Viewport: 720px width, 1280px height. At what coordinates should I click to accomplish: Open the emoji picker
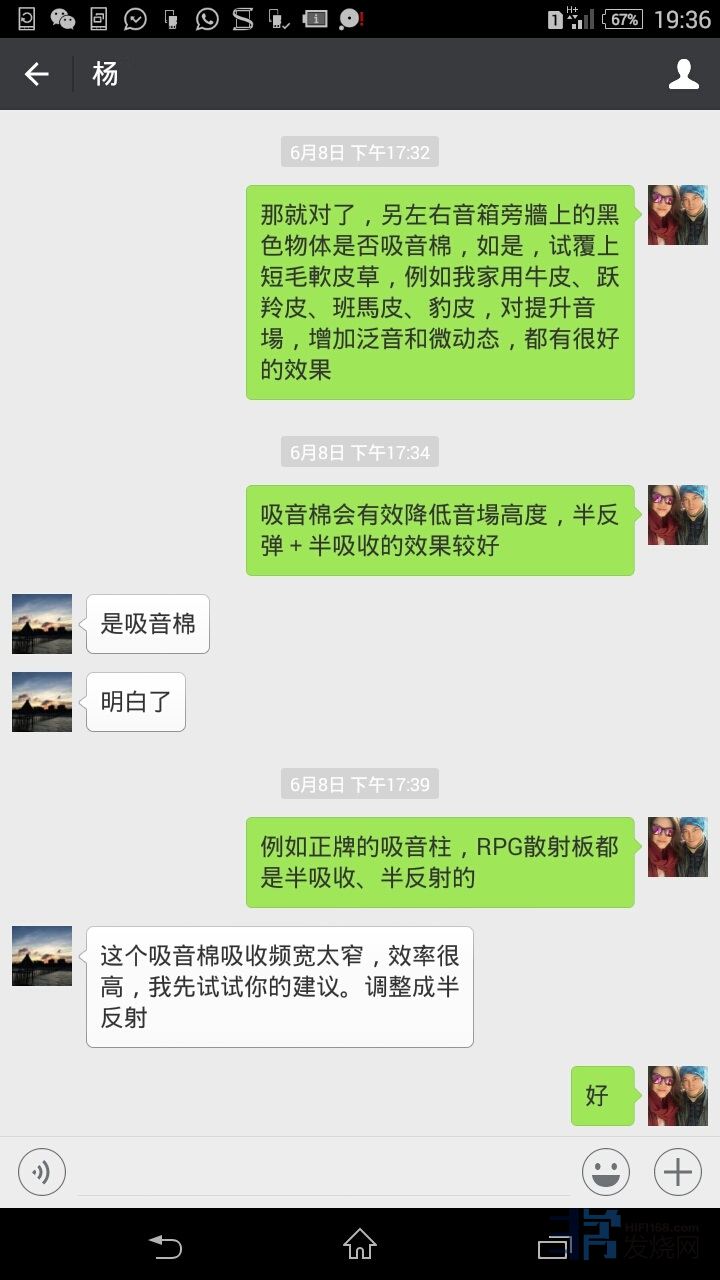(606, 1171)
